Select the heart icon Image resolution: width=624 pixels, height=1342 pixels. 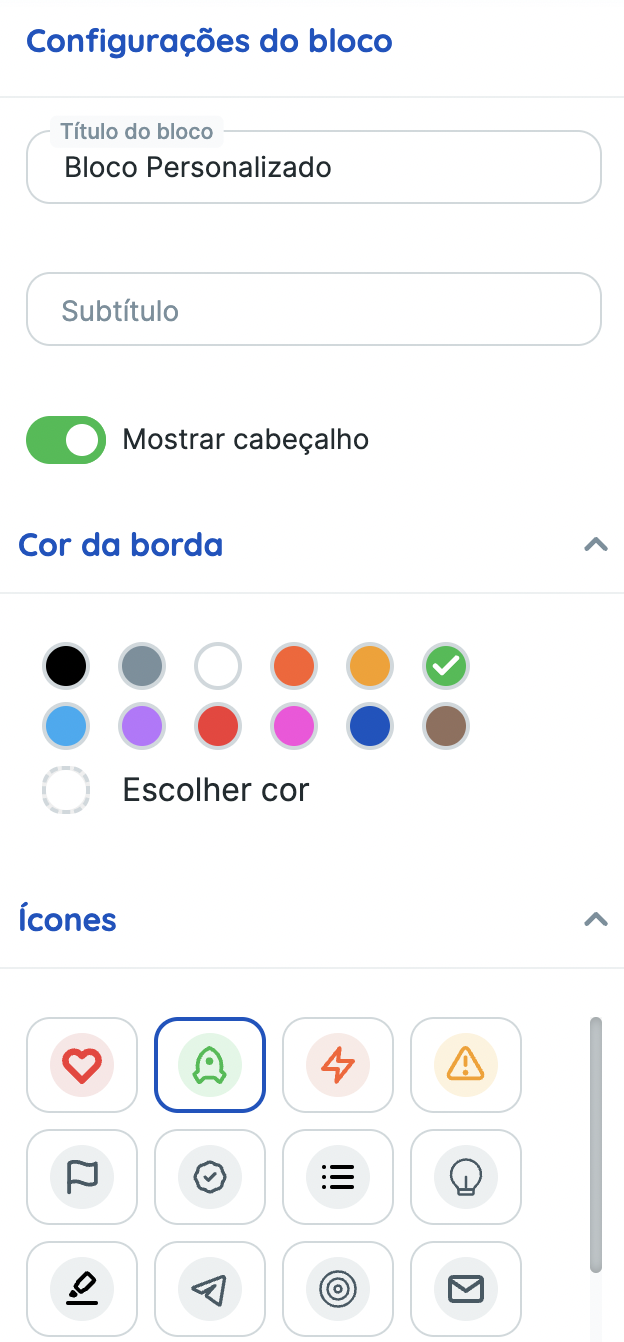point(82,1065)
